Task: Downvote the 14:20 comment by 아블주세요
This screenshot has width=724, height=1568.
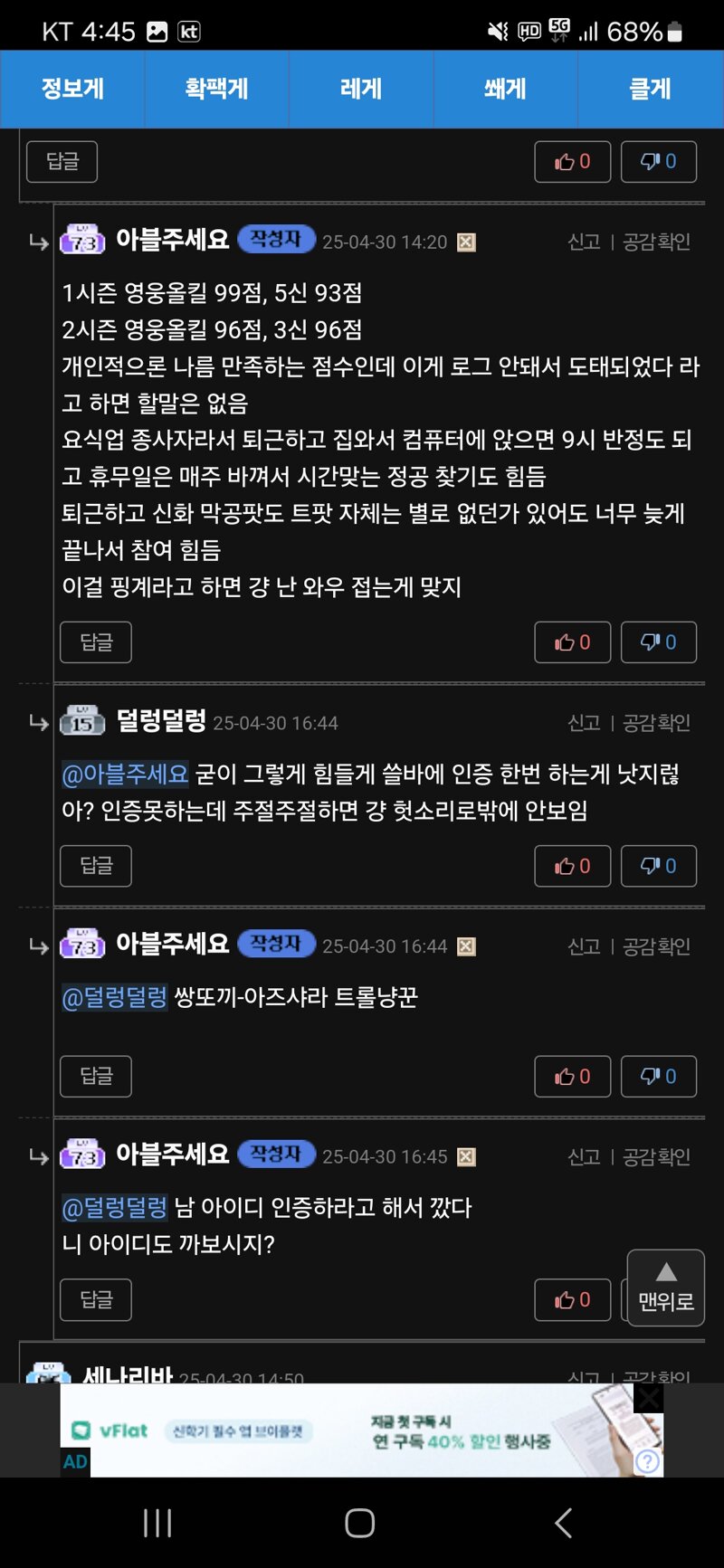Action: coord(659,642)
